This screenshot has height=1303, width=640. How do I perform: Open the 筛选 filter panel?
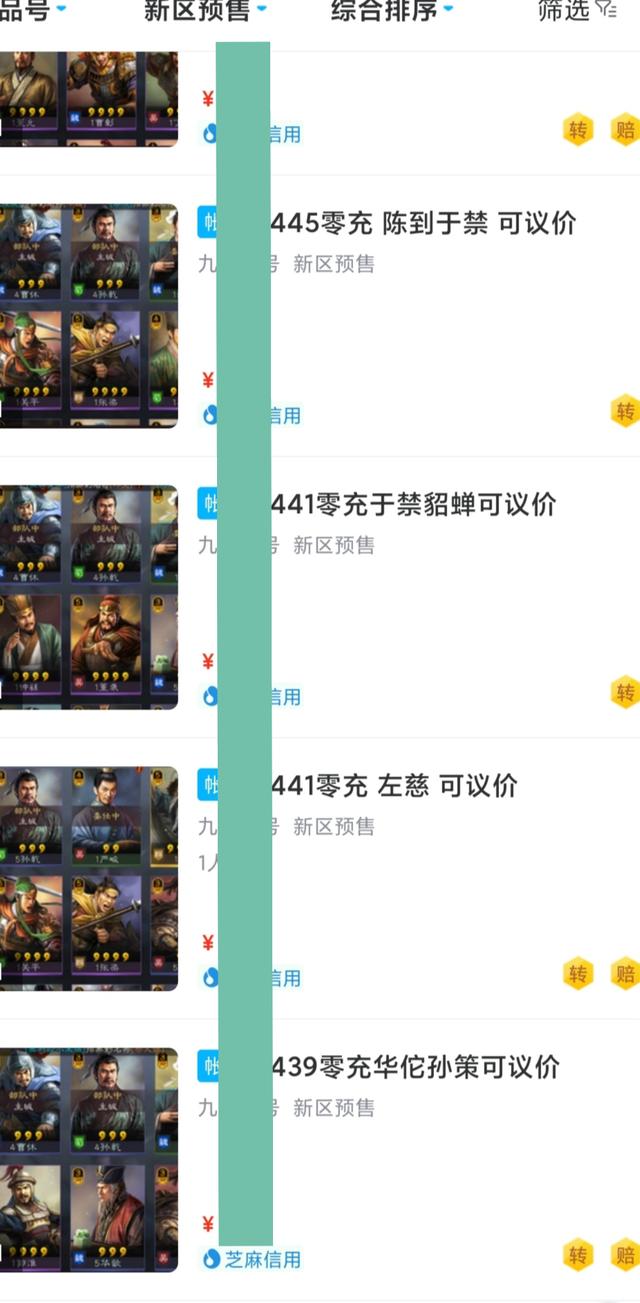(x=577, y=10)
